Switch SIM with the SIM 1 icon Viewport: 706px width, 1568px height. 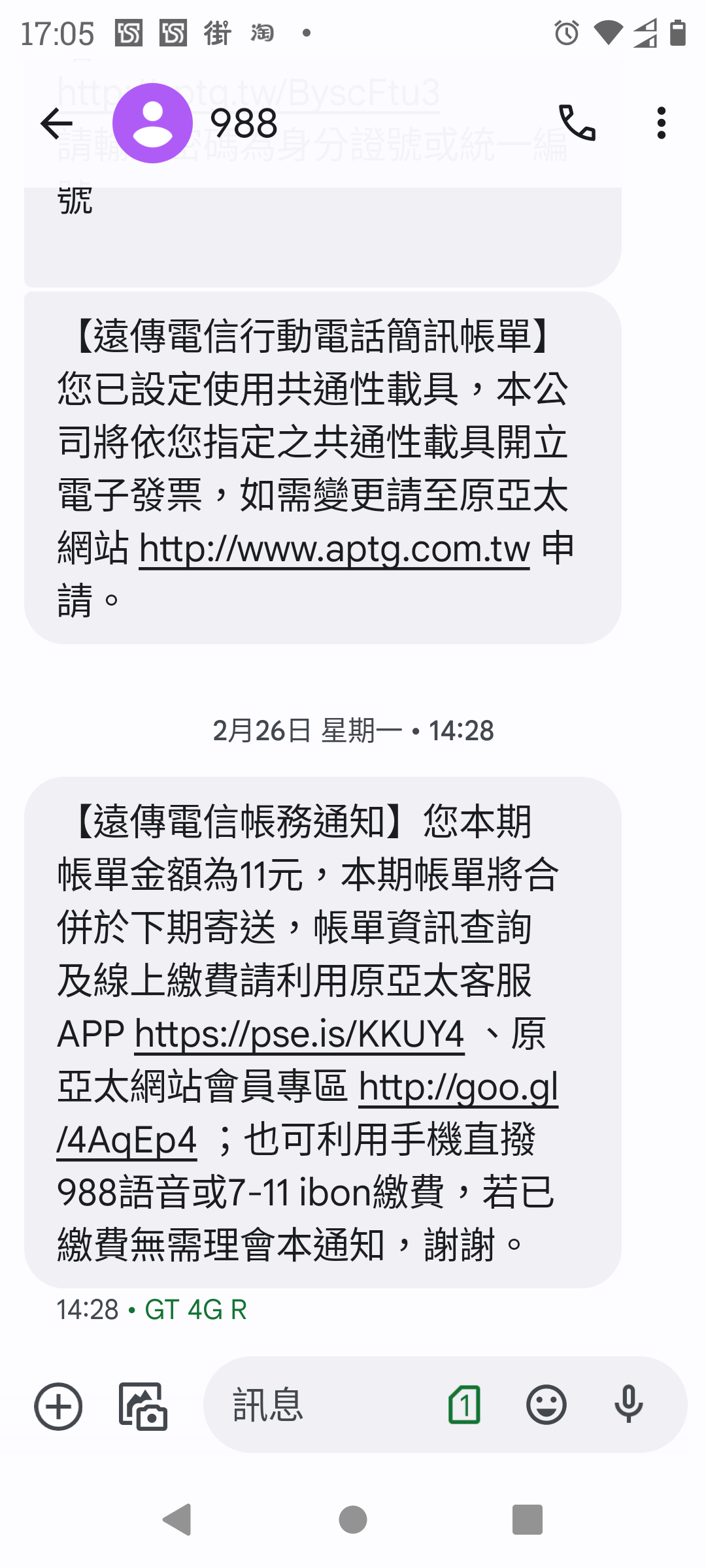click(x=464, y=1405)
